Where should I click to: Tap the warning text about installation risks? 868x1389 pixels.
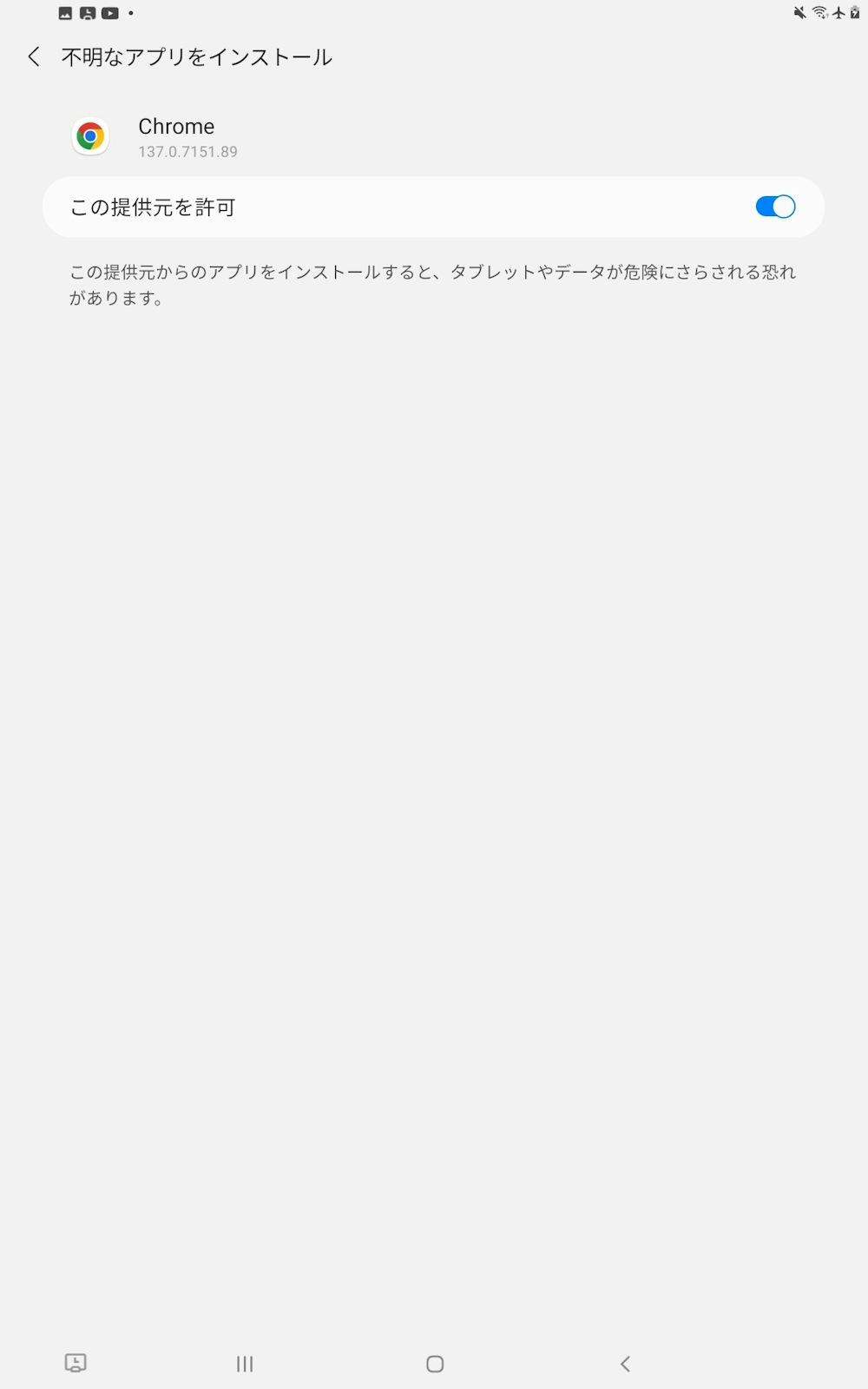tap(432, 285)
